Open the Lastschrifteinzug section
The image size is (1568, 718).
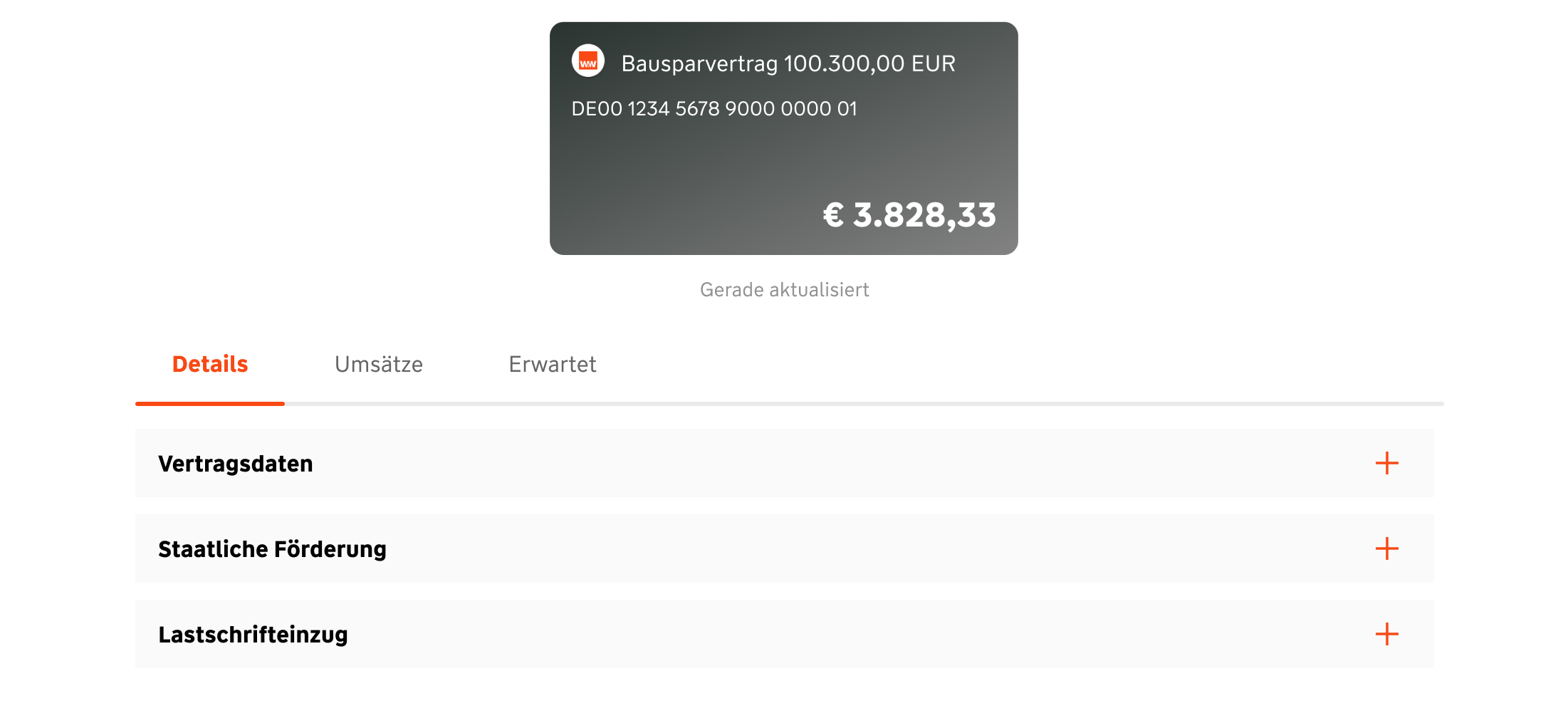pyautogui.click(x=1386, y=635)
